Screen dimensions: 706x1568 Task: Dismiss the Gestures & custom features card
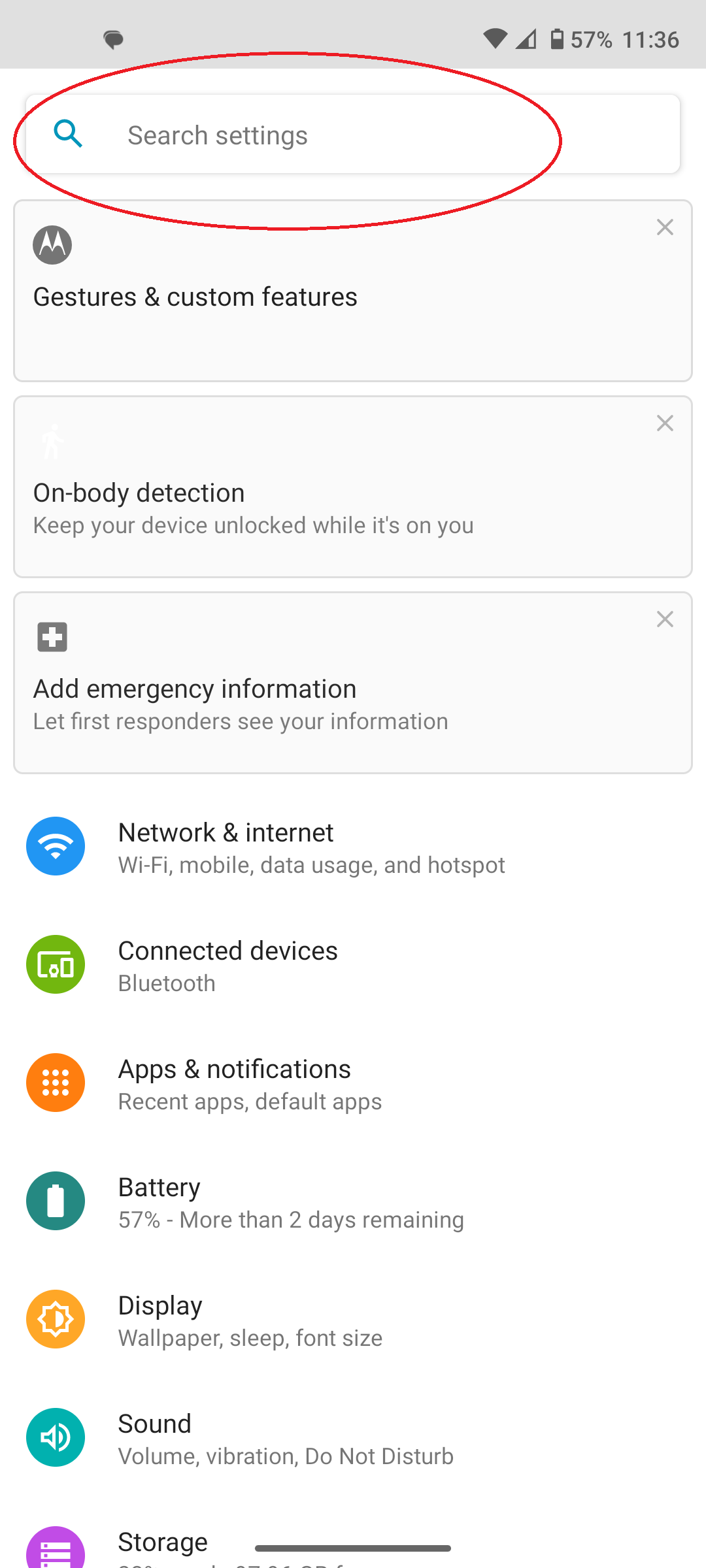pyautogui.click(x=665, y=227)
